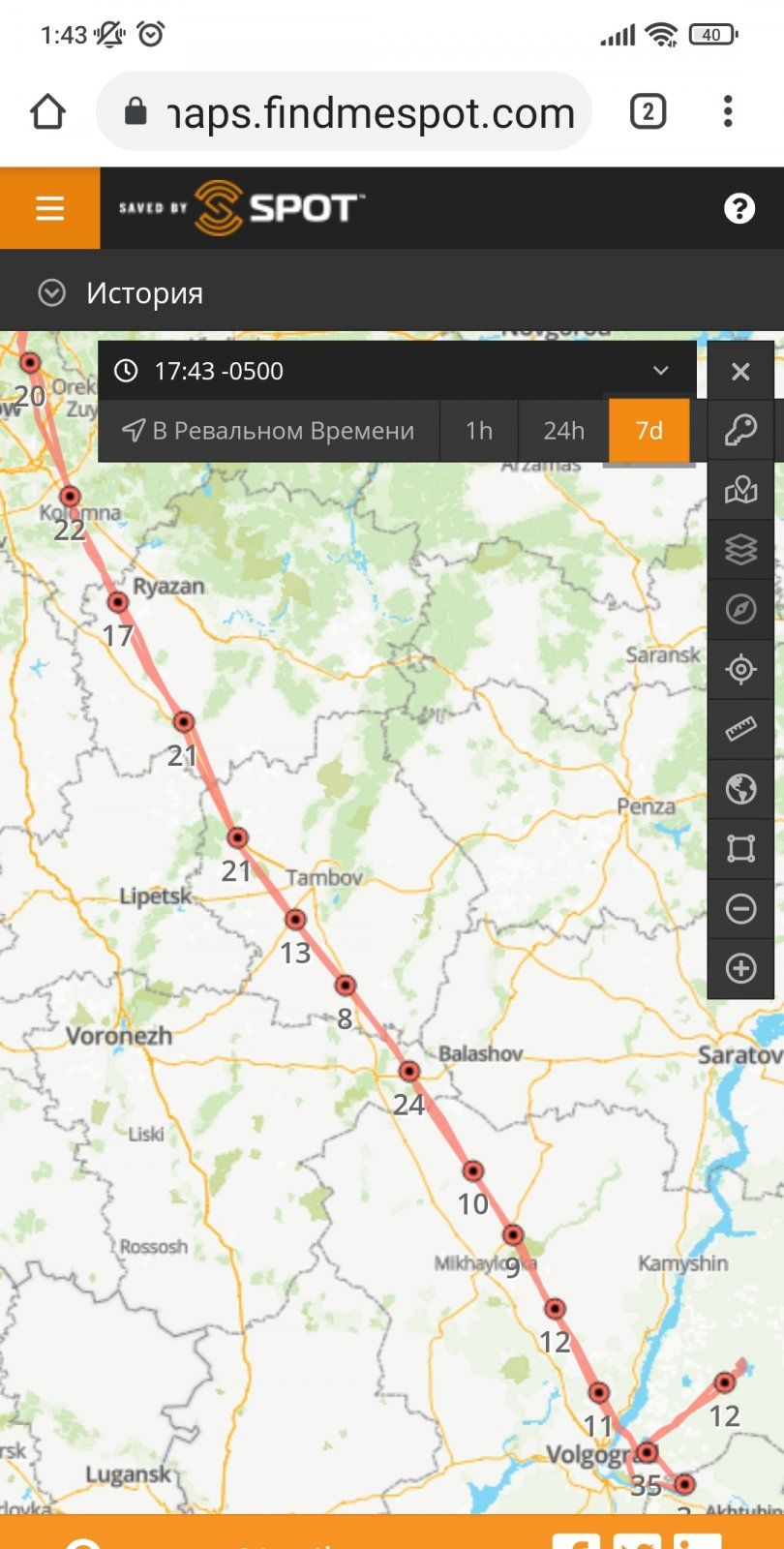784x1549 pixels.
Task: Select the 7d time range
Action: [648, 431]
